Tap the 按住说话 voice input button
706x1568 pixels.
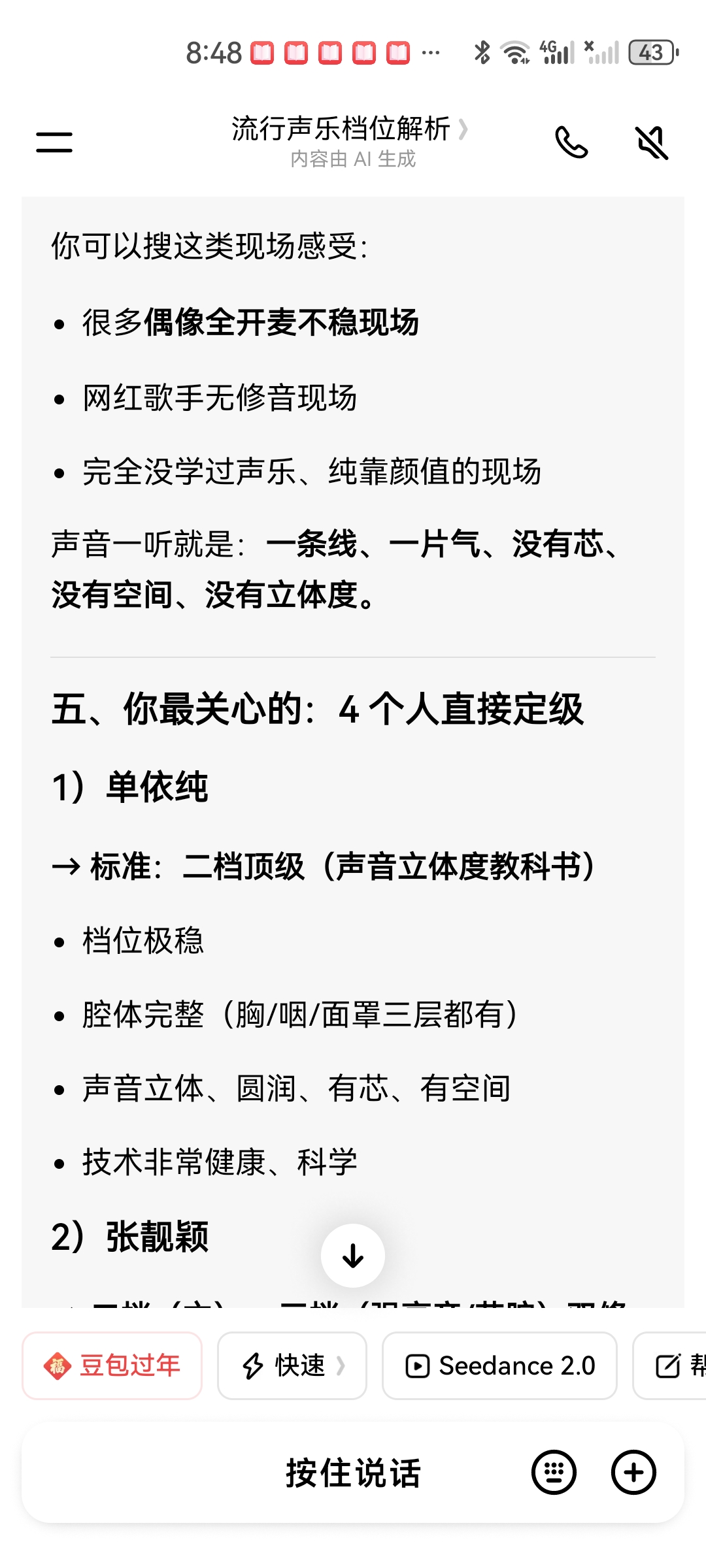pos(353,1473)
